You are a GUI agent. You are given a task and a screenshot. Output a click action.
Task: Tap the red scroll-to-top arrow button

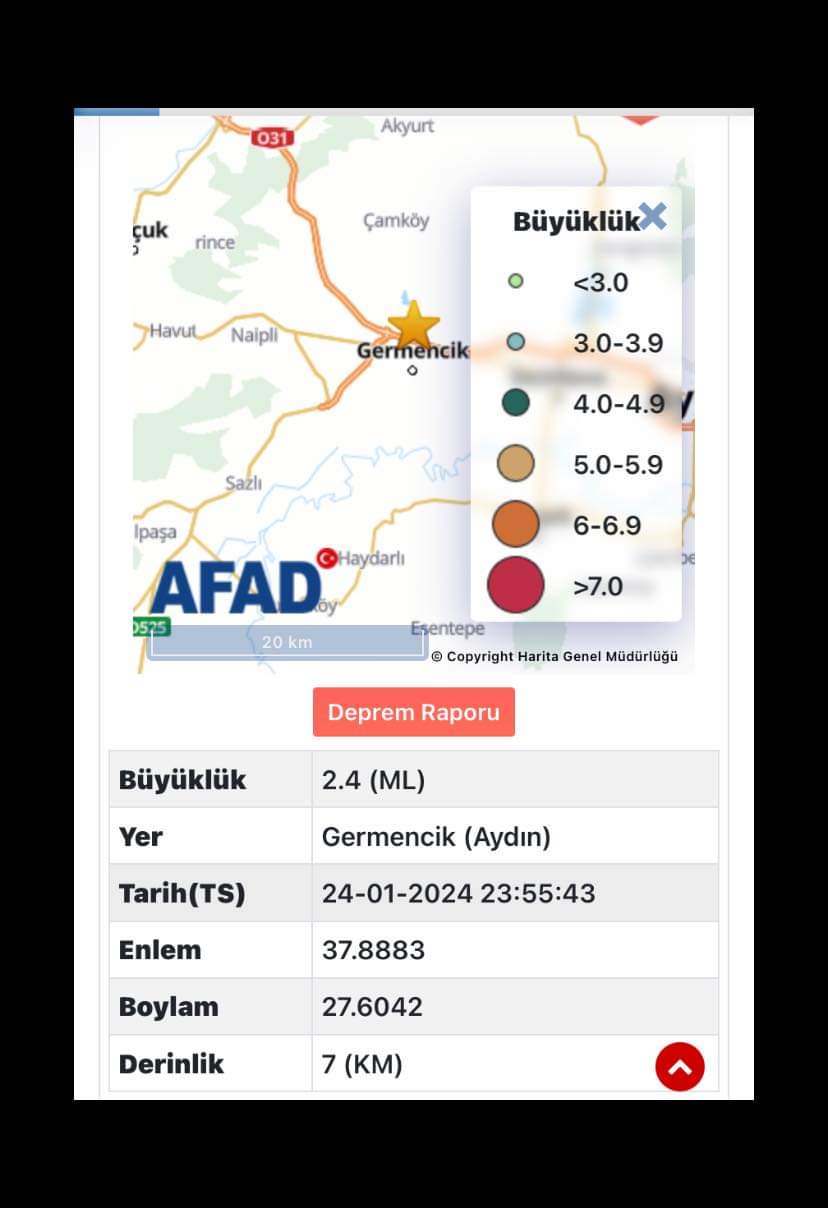(680, 1066)
